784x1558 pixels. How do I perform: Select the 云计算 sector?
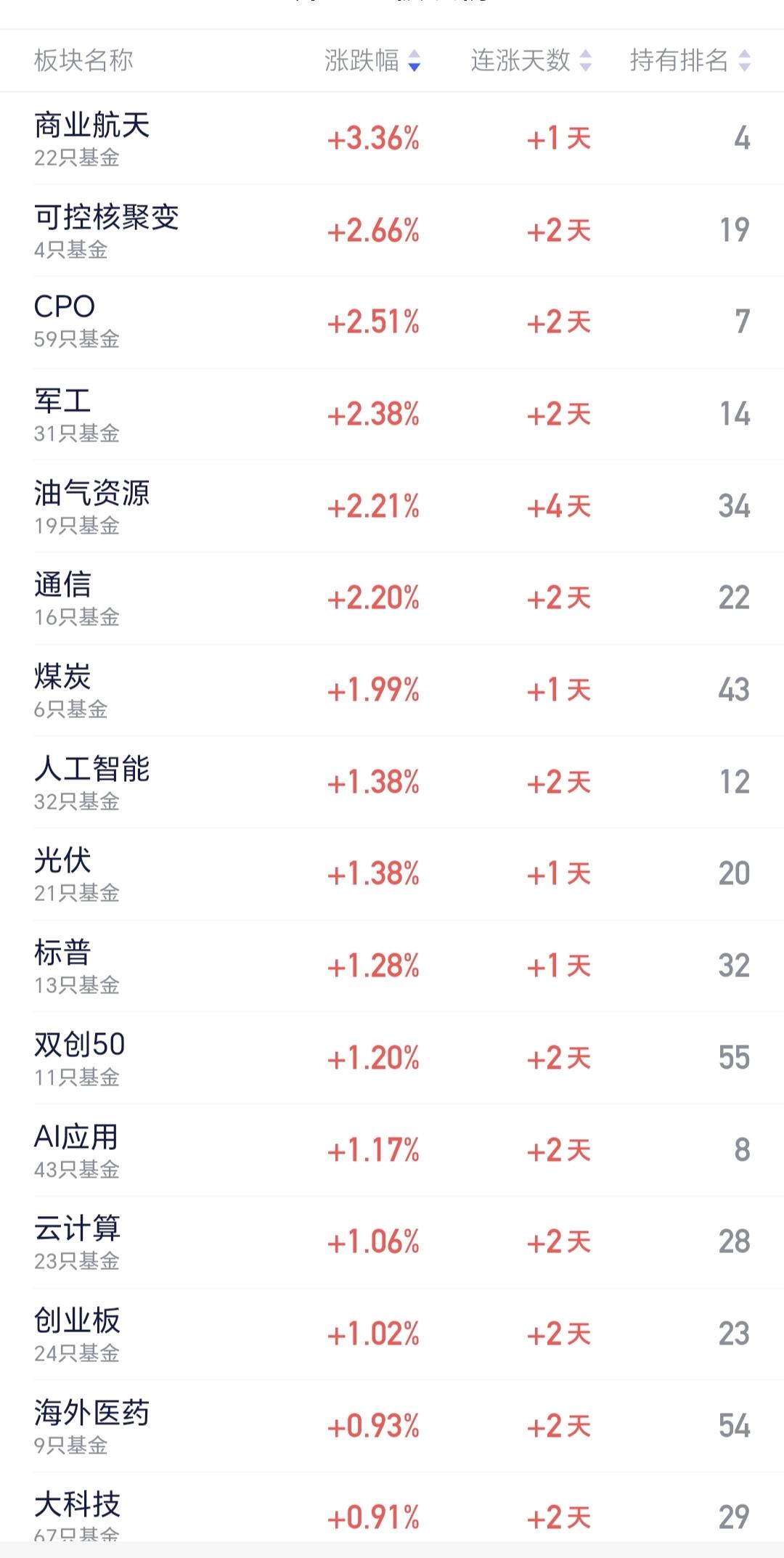(392, 1242)
